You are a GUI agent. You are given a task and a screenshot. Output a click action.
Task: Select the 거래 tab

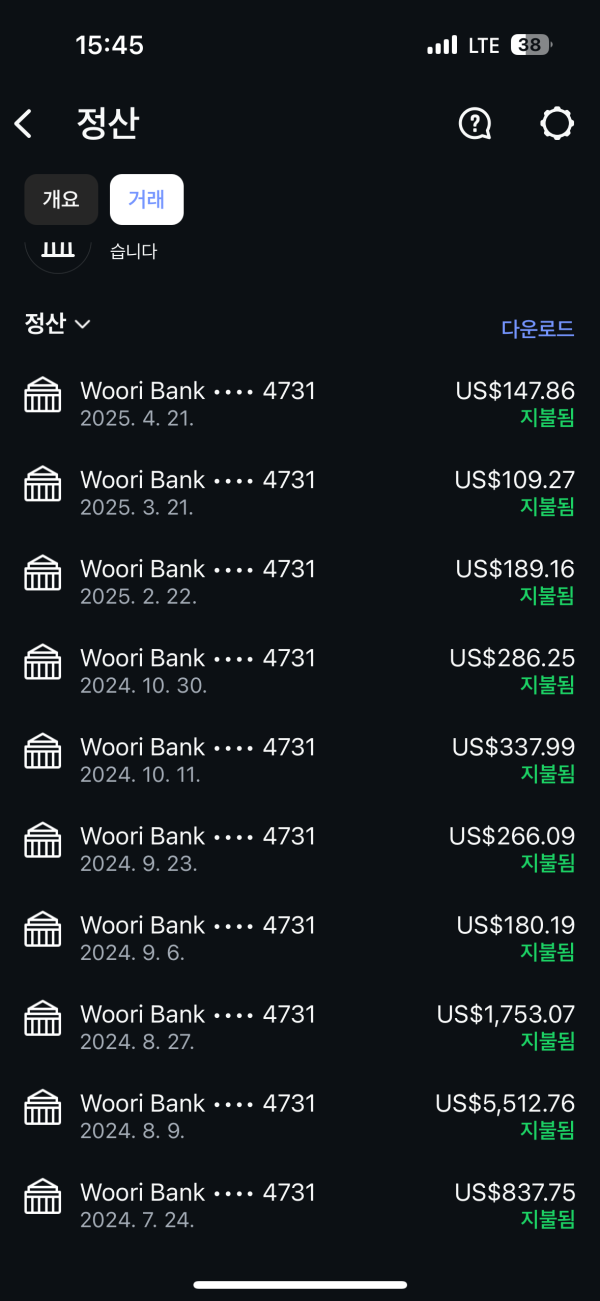[x=146, y=199]
